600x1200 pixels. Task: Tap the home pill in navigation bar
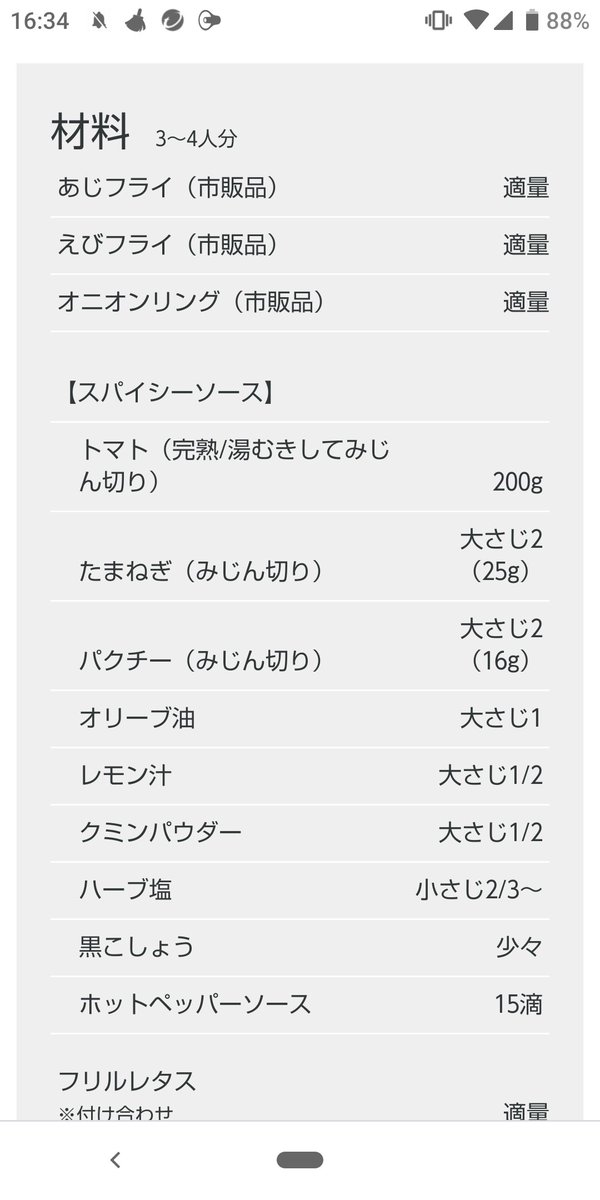300,1160
